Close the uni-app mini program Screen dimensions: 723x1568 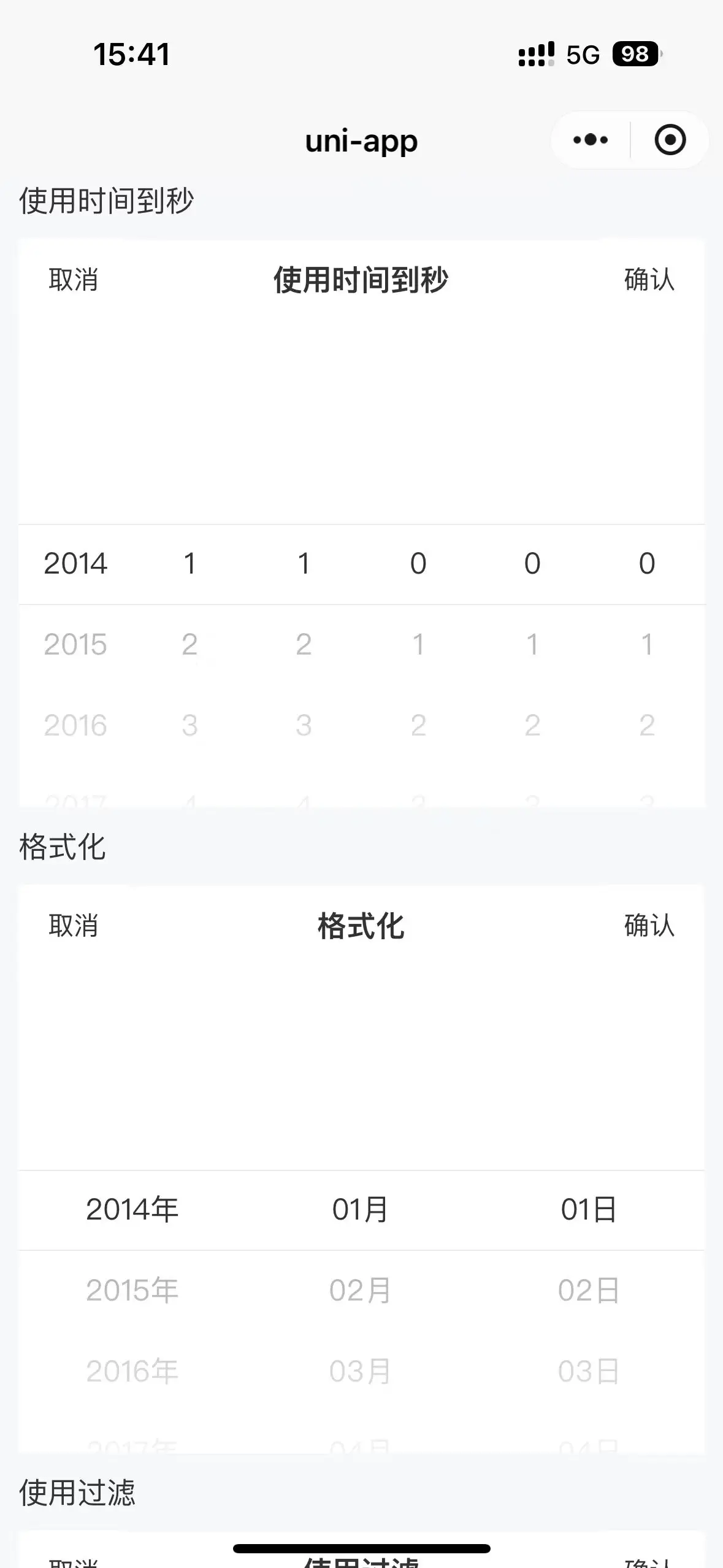coord(670,140)
